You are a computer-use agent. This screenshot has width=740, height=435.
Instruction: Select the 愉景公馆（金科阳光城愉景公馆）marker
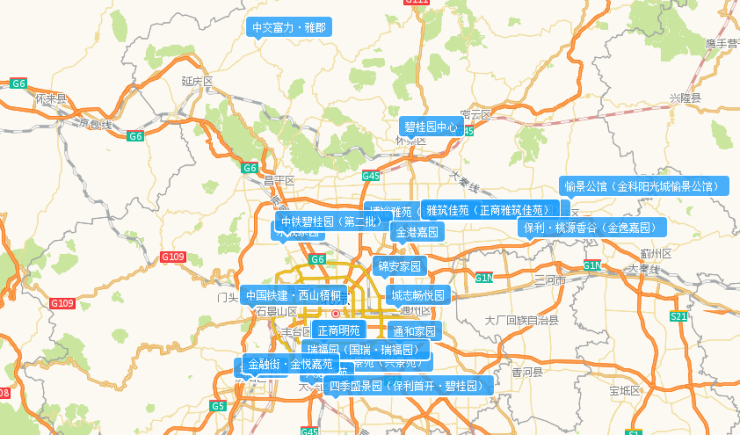click(640, 186)
